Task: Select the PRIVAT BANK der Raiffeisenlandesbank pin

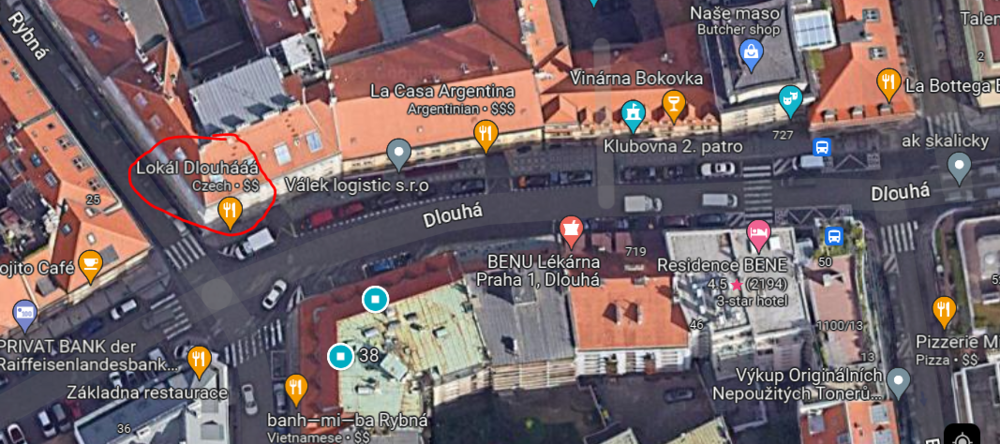Action: click(x=24, y=316)
